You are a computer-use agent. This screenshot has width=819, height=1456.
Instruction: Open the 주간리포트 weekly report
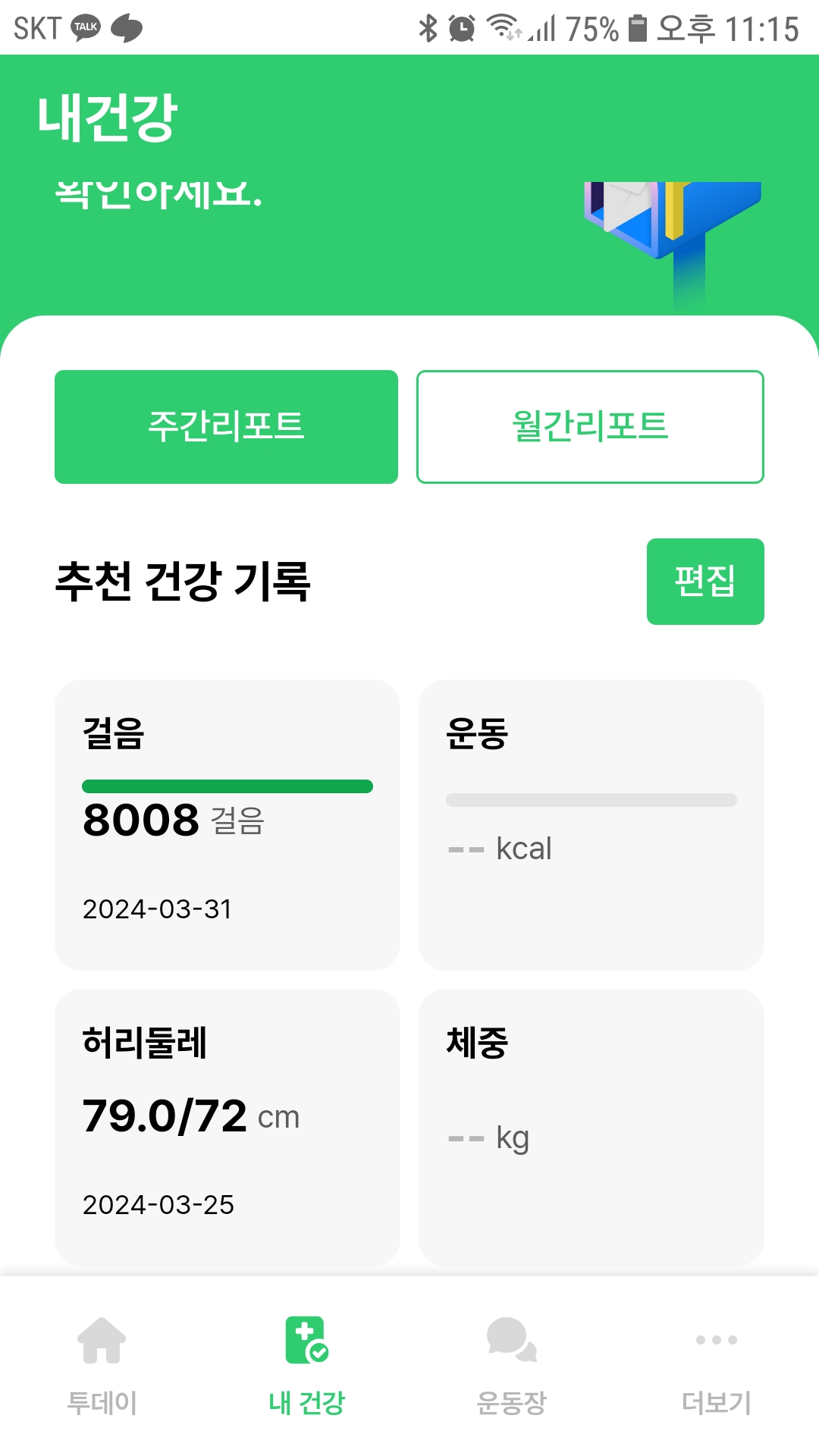(226, 426)
